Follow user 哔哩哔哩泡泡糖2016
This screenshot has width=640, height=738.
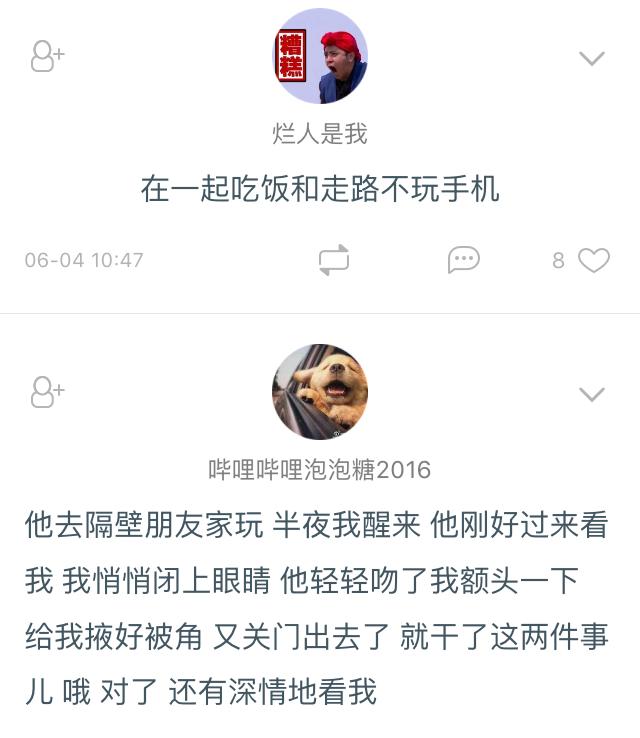(x=47, y=392)
